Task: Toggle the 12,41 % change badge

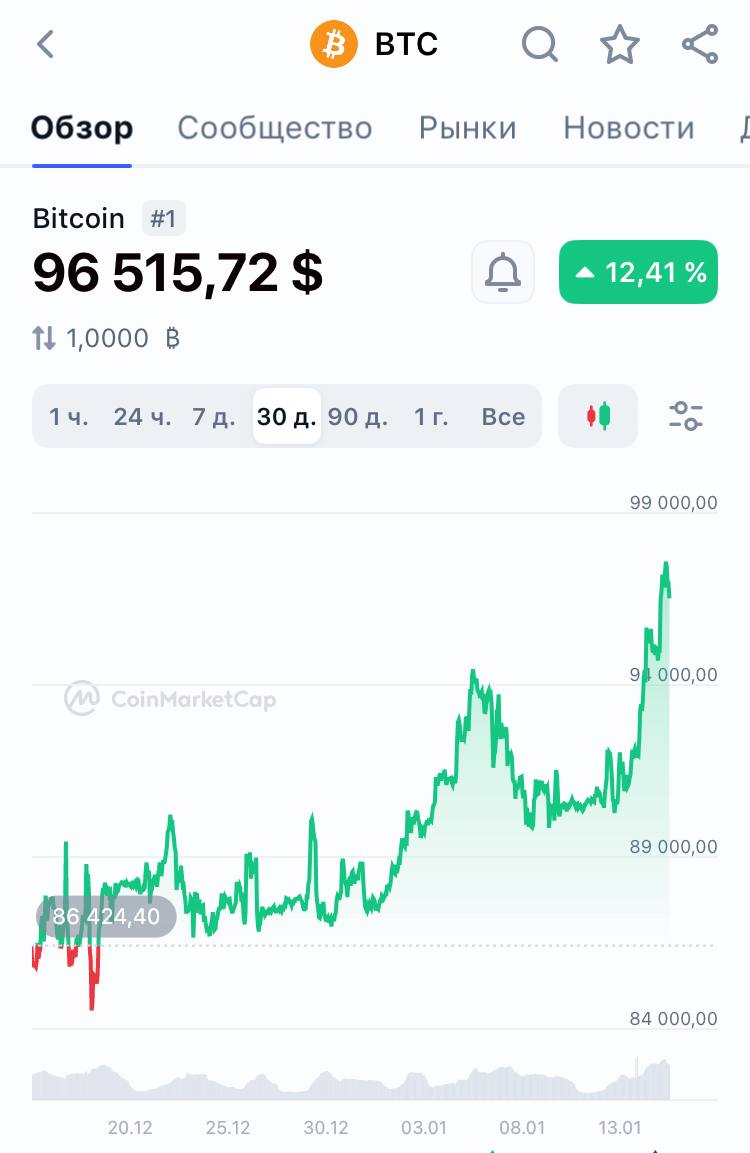Action: (638, 272)
